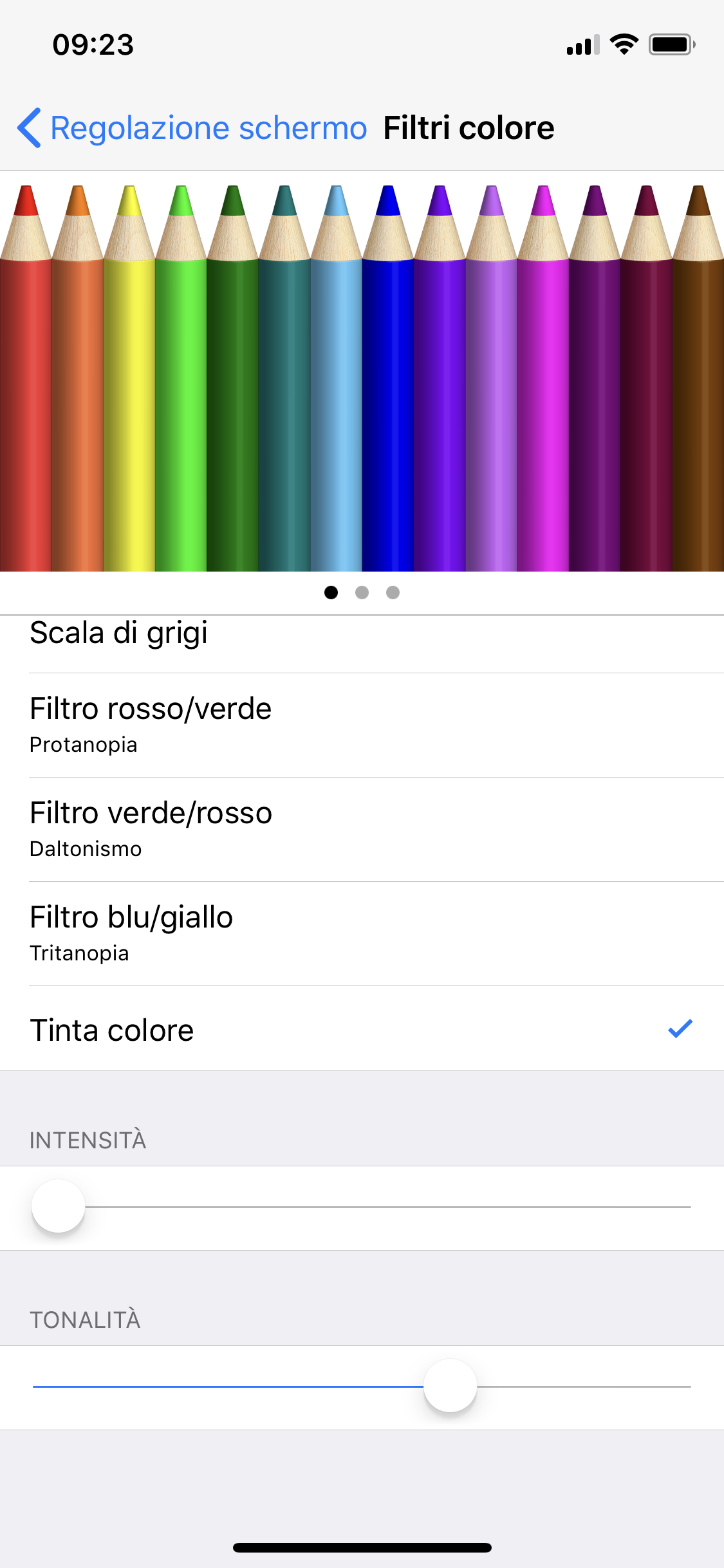Image resolution: width=724 pixels, height=1568 pixels.
Task: Tap the Intensità slider track
Action: coord(386,1207)
